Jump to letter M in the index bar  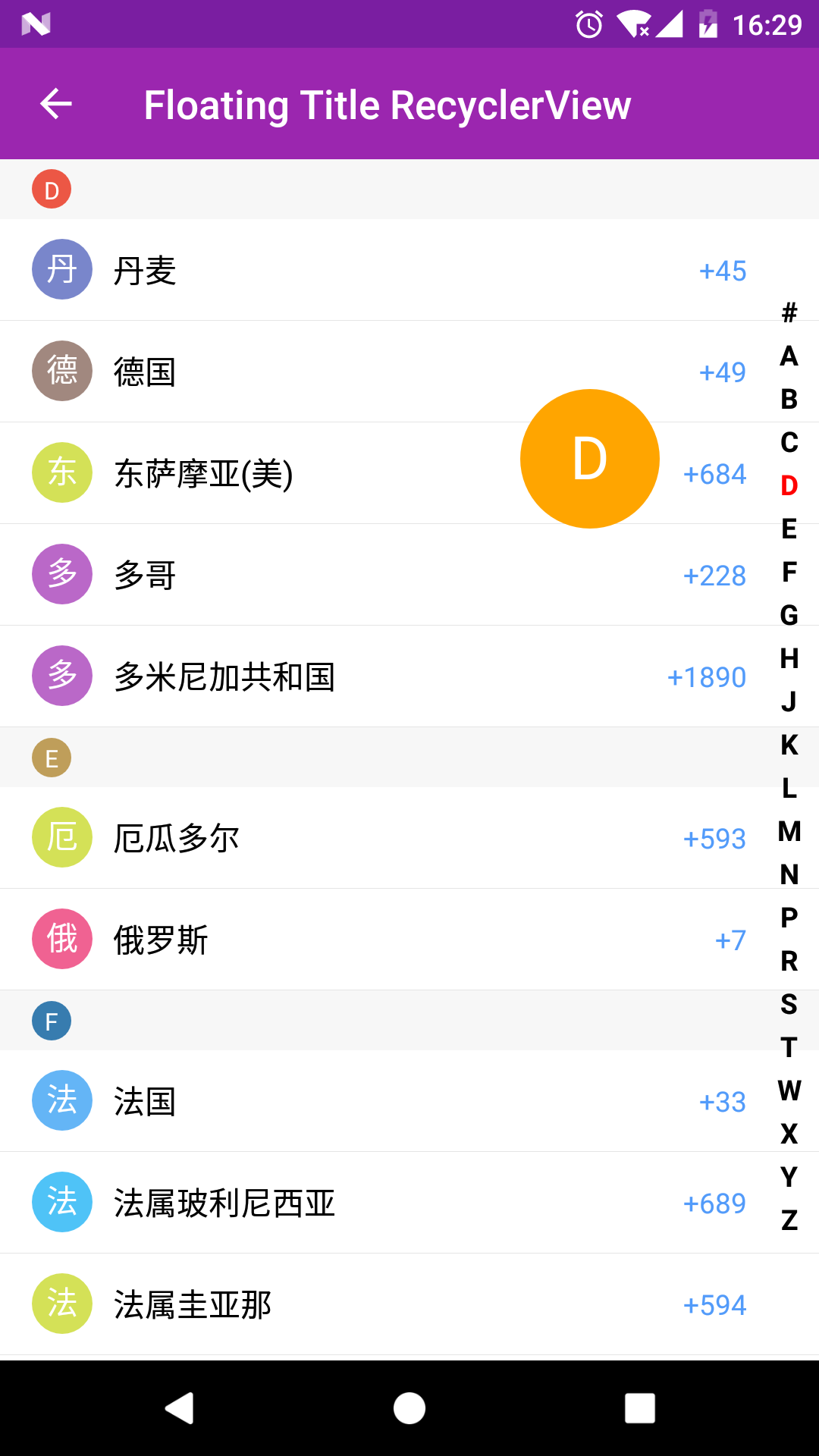[x=789, y=831]
